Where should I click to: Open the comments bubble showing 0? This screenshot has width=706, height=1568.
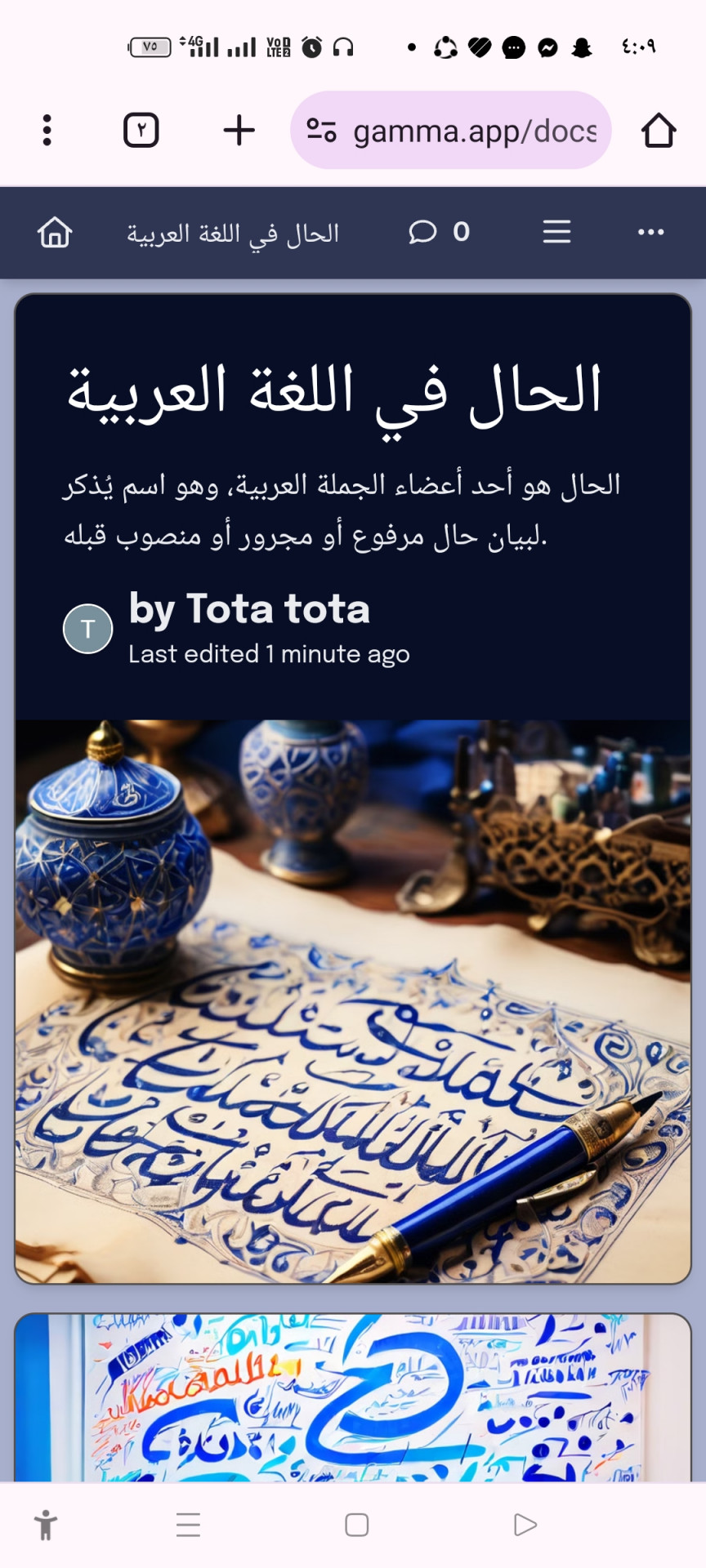[439, 233]
